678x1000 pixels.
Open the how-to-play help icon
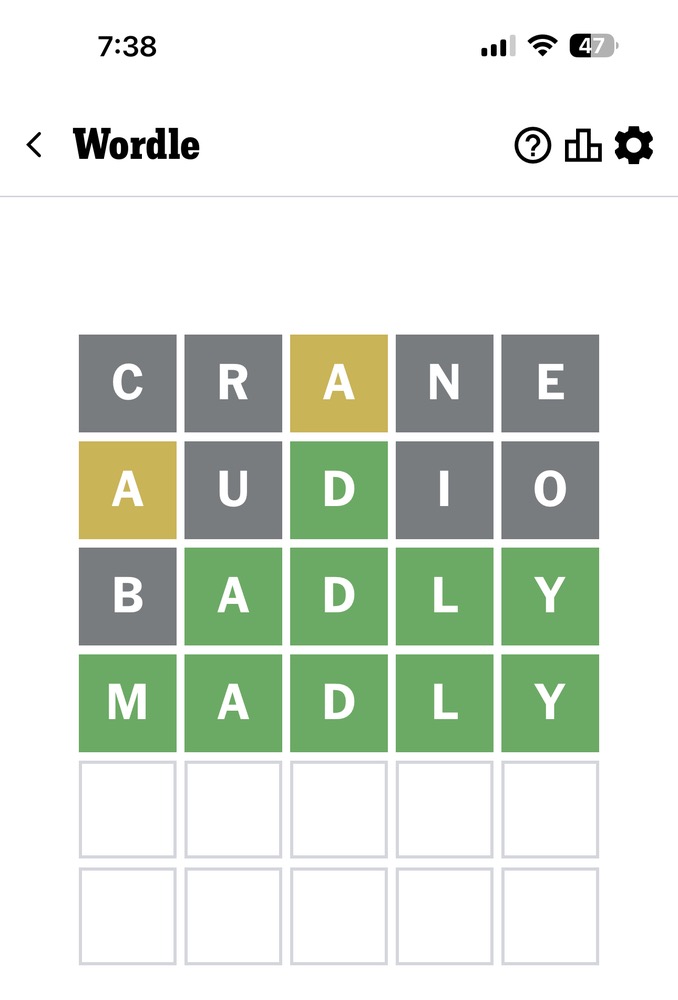tap(533, 146)
